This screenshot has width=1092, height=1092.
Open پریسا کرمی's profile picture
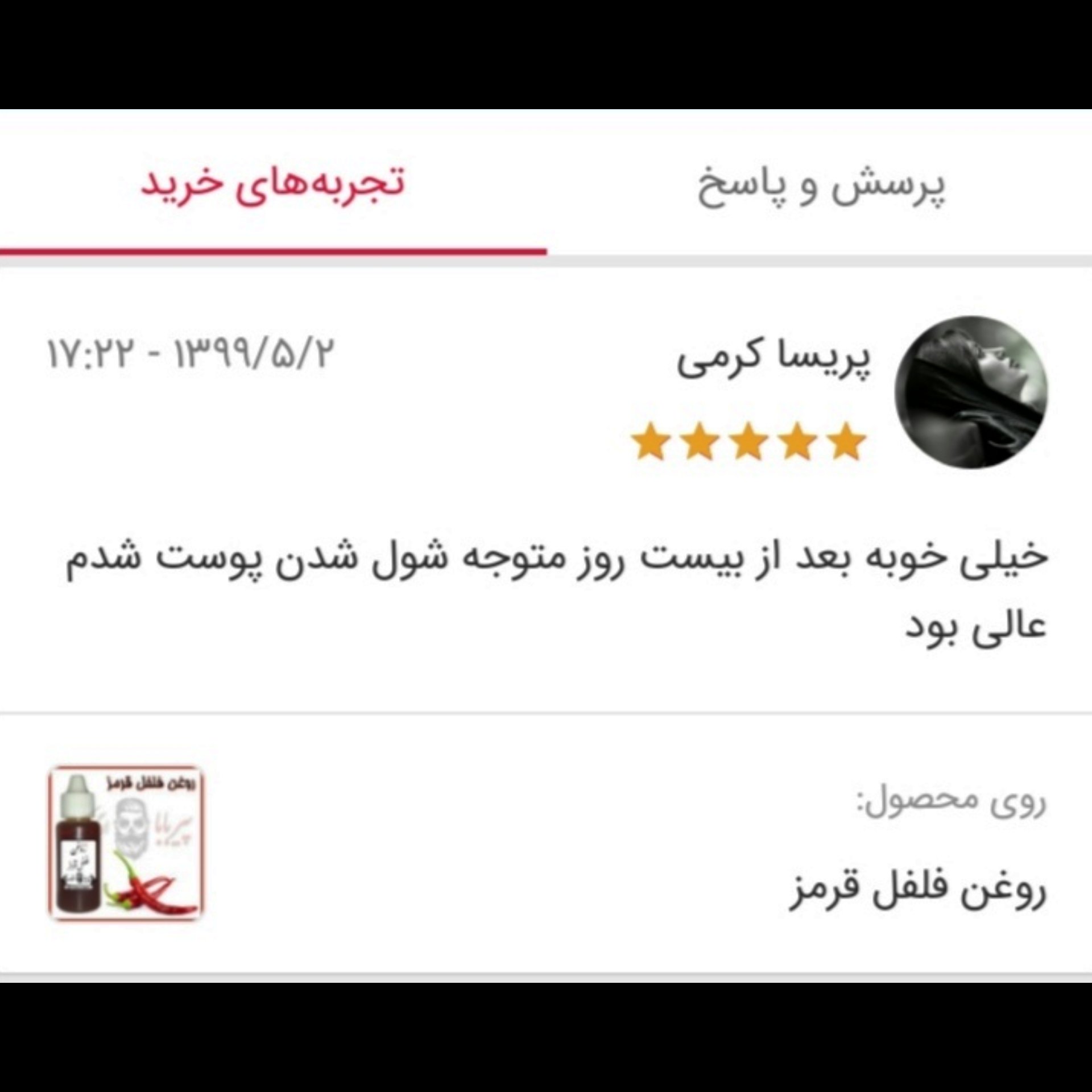(971, 392)
